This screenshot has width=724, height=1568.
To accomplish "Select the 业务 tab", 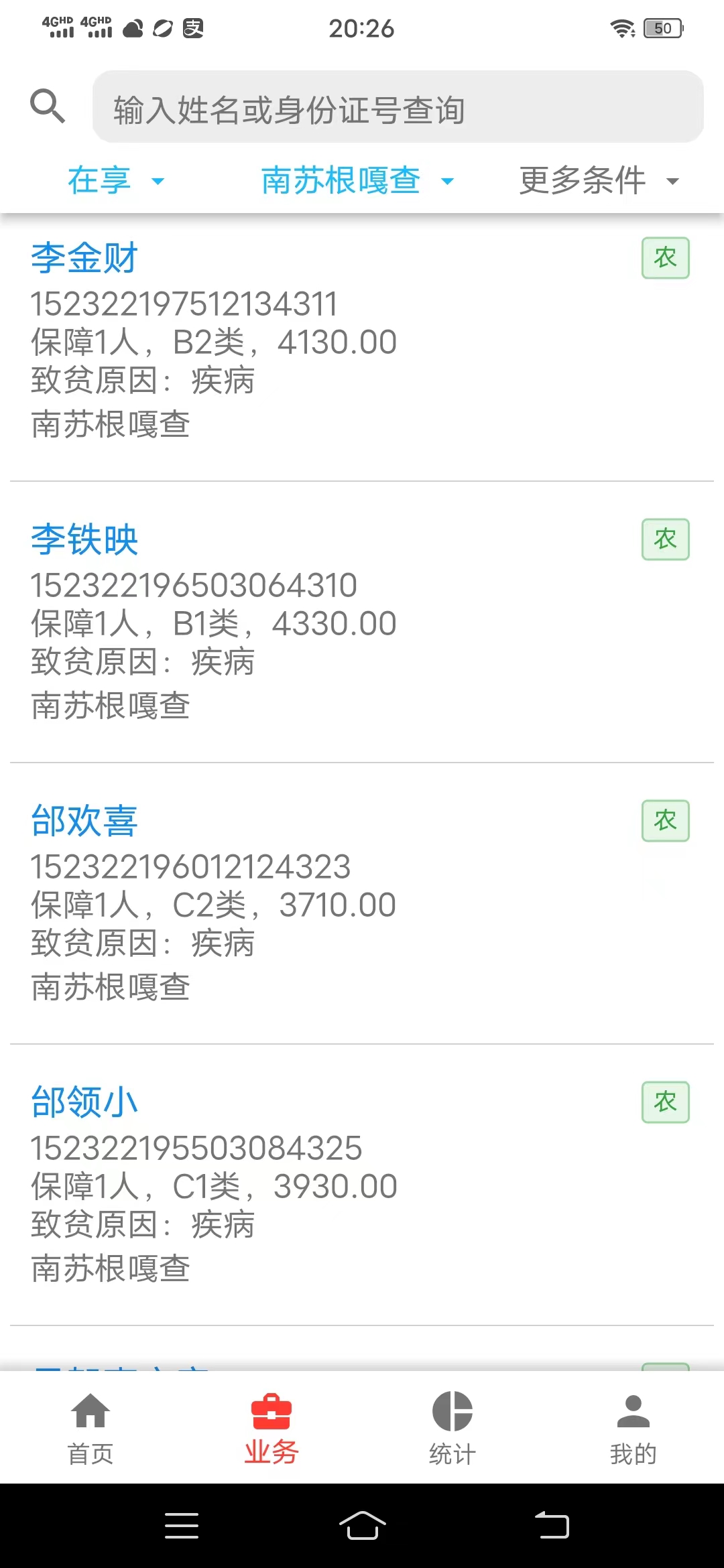I will (x=271, y=1428).
